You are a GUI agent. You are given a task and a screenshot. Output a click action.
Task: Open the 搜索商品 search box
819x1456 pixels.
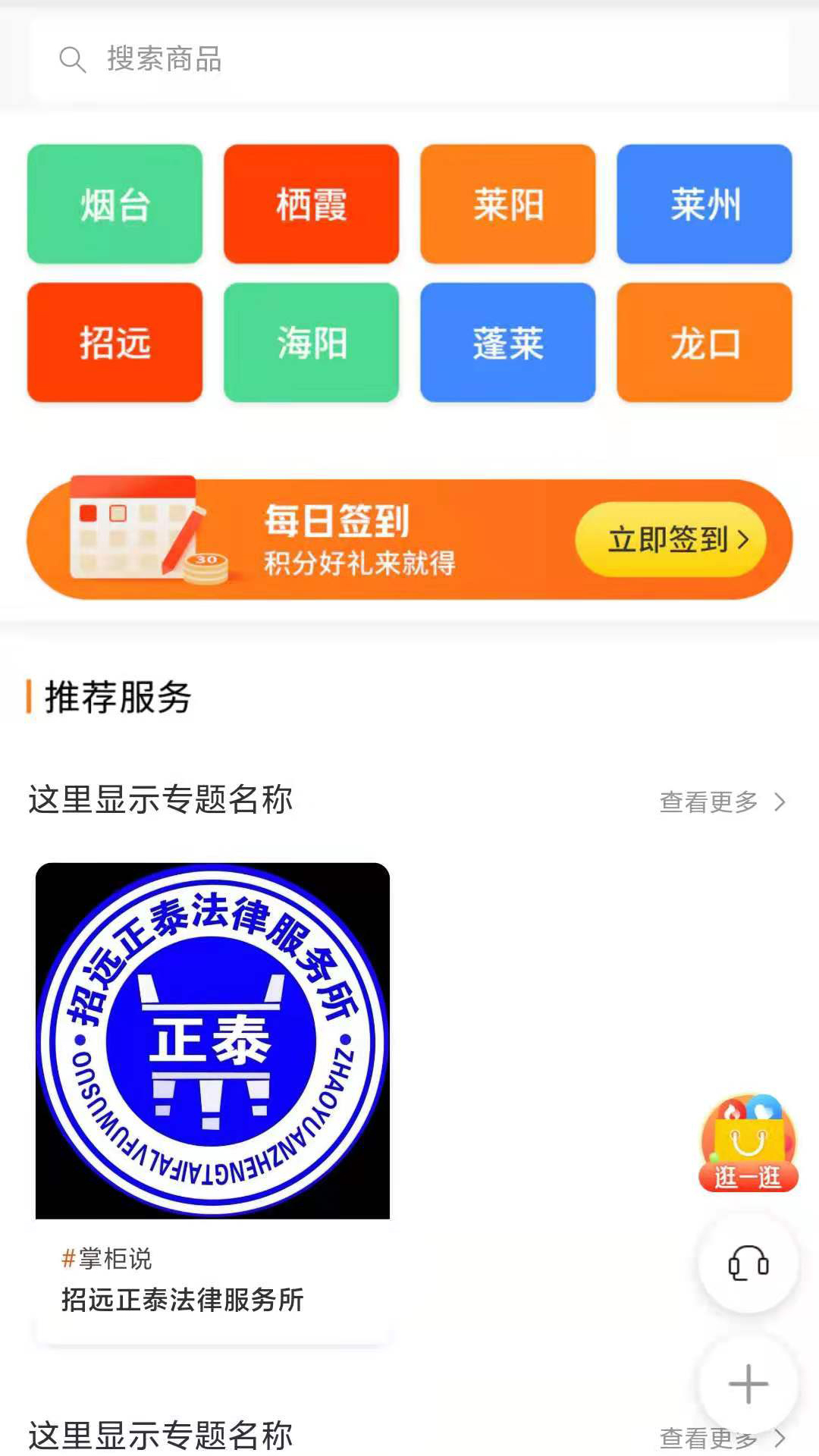(409, 59)
